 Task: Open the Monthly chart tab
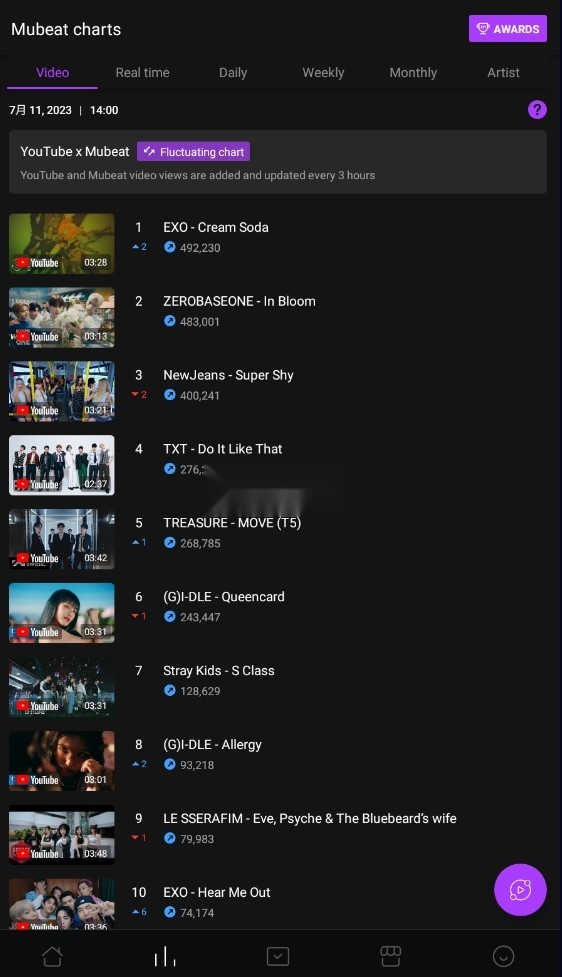(x=413, y=73)
